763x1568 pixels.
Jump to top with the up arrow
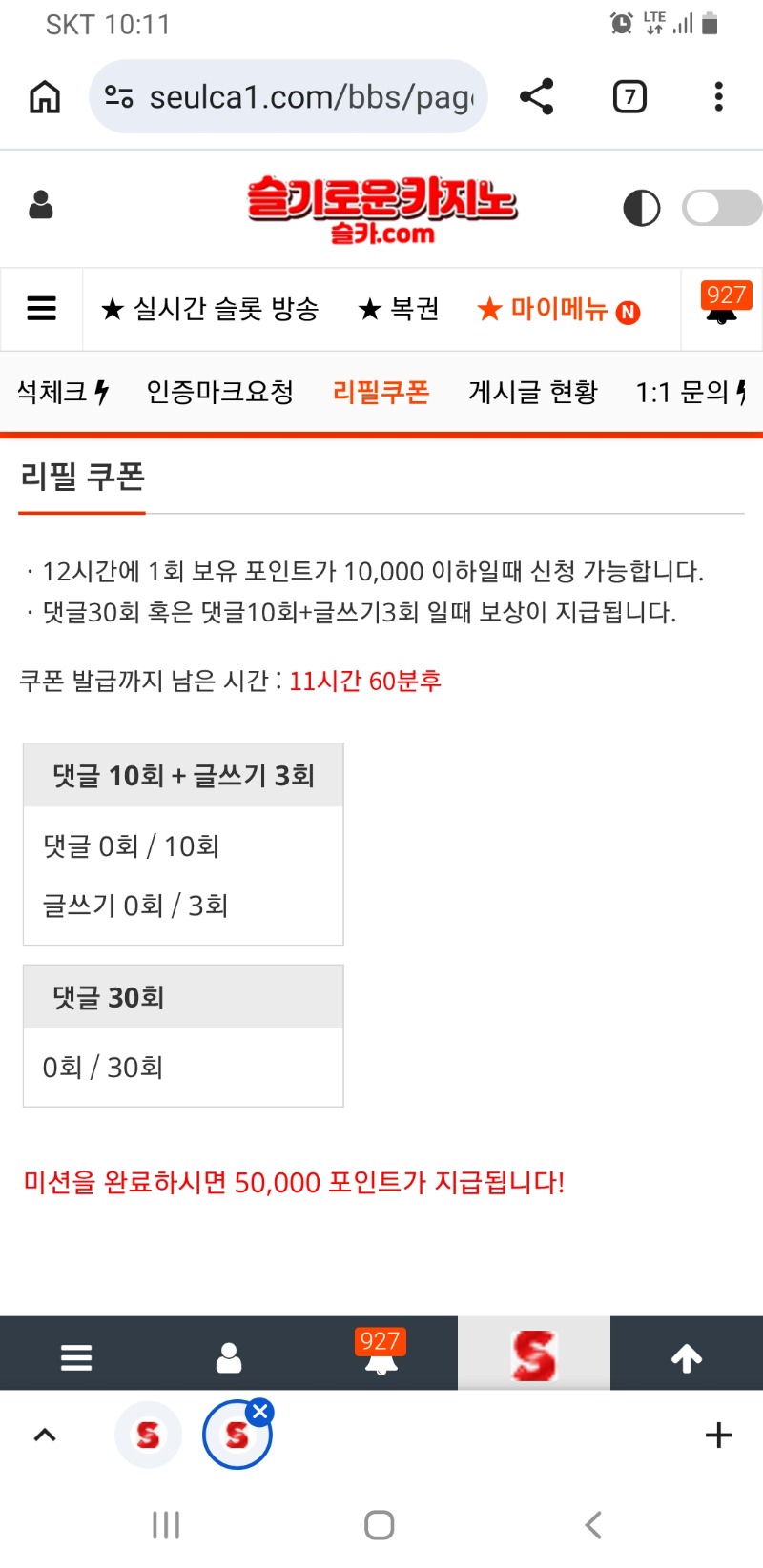coord(686,1357)
